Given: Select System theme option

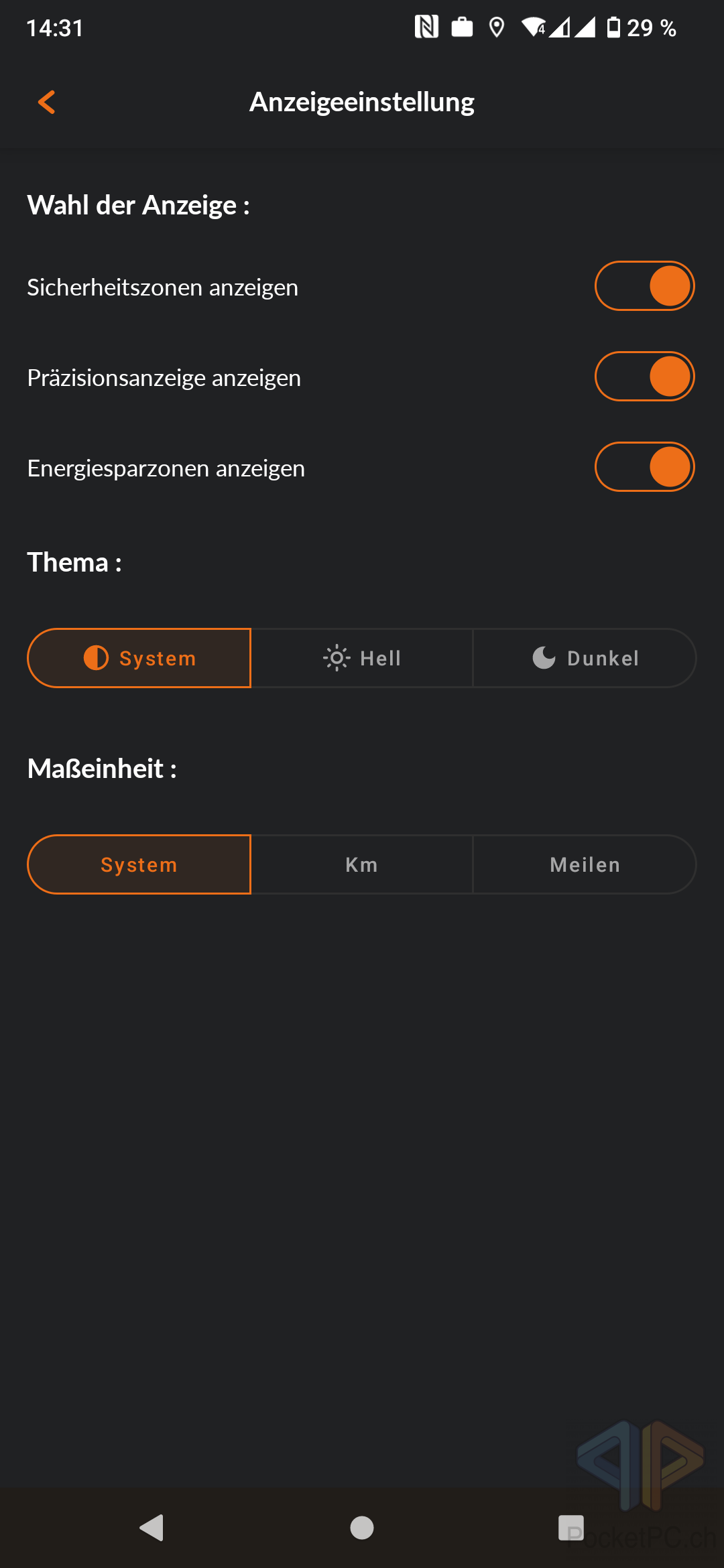Looking at the screenshot, I should pyautogui.click(x=139, y=658).
